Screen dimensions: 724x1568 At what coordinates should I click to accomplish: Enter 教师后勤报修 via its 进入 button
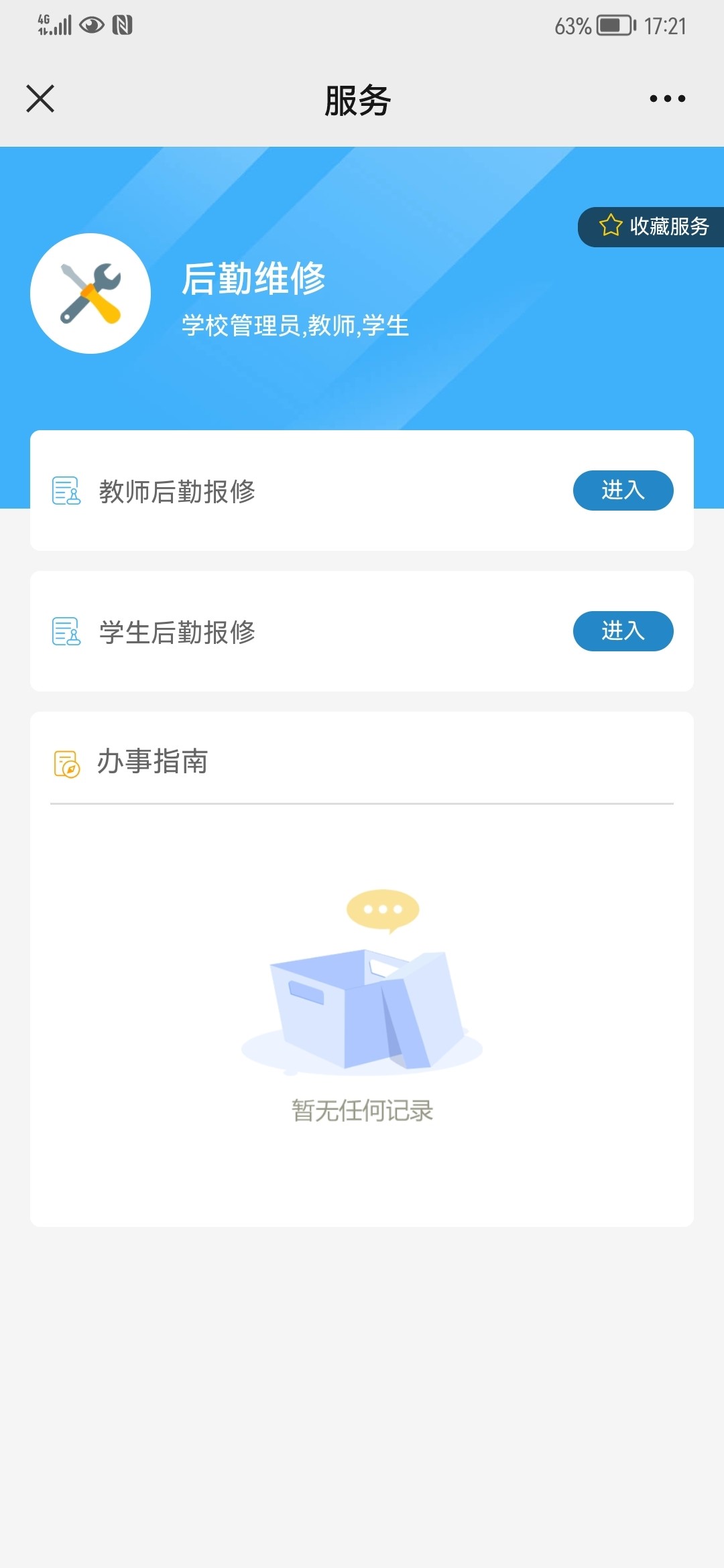[623, 491]
